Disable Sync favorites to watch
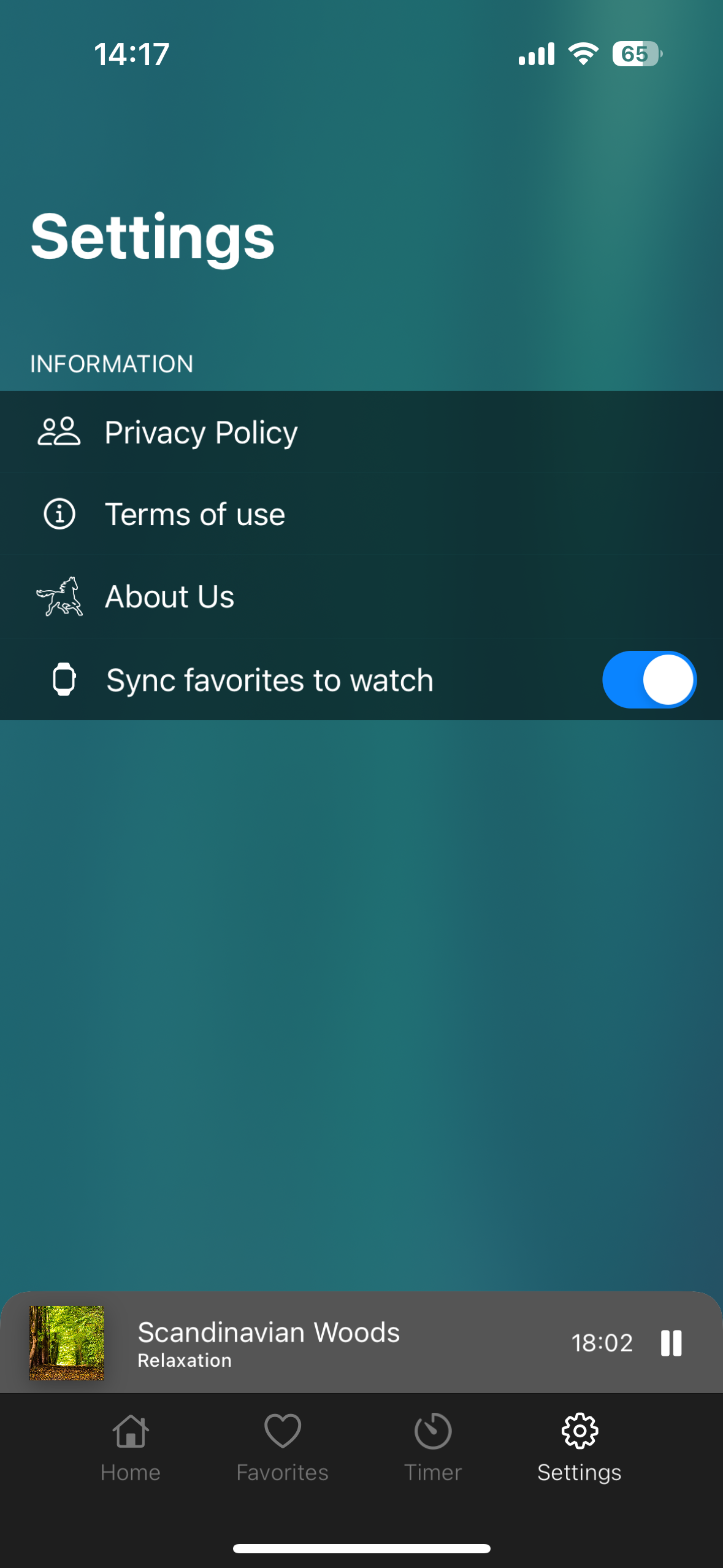Image resolution: width=723 pixels, height=1568 pixels. point(649,679)
